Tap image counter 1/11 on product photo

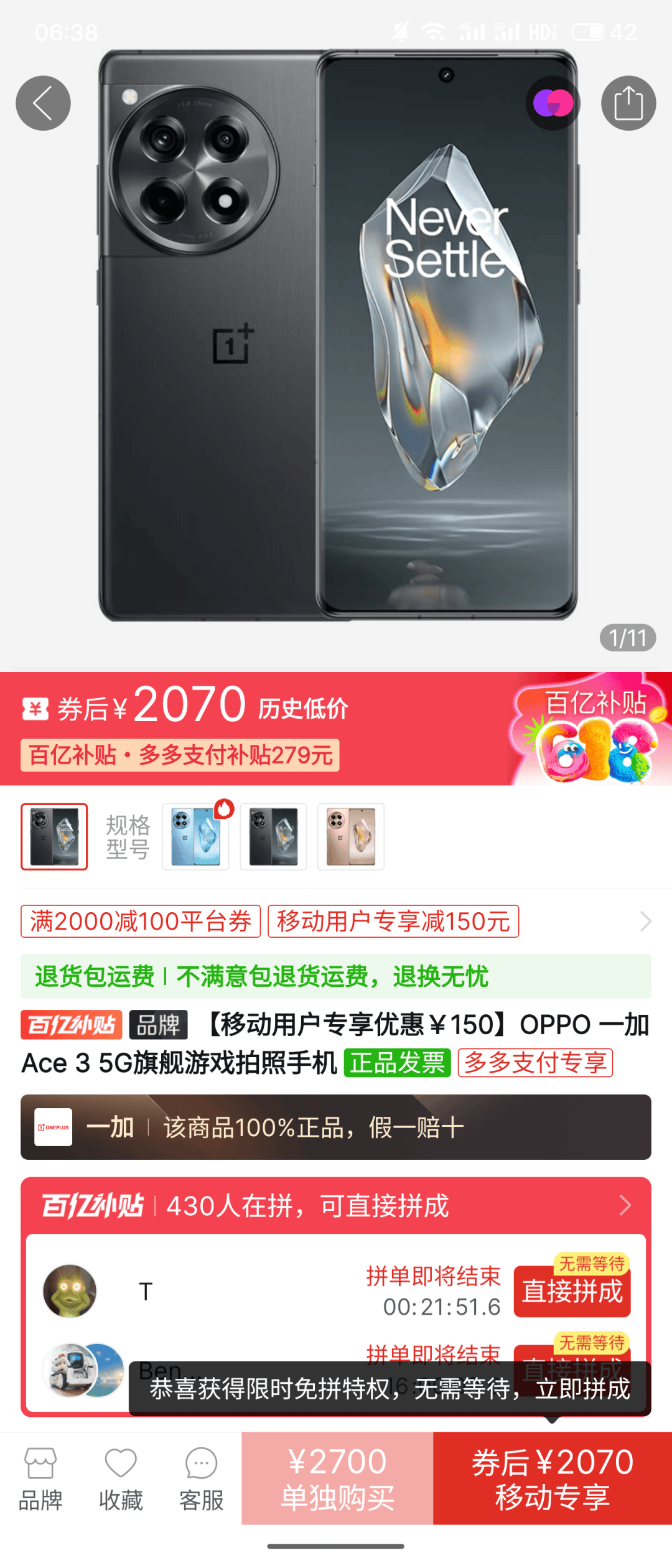628,637
